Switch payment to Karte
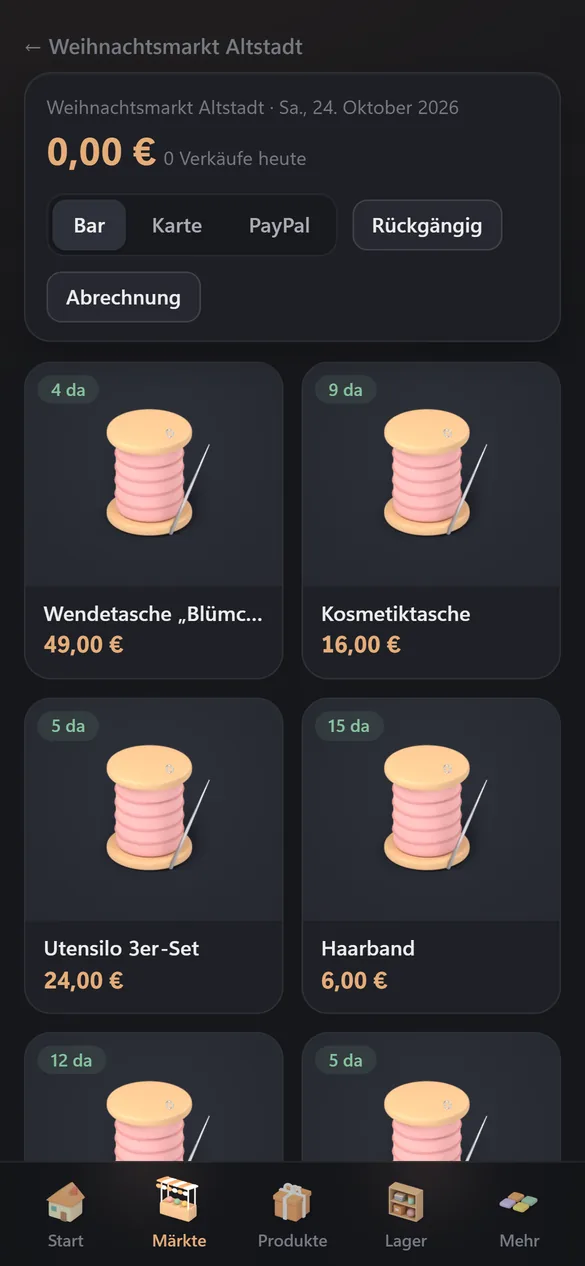 click(177, 225)
